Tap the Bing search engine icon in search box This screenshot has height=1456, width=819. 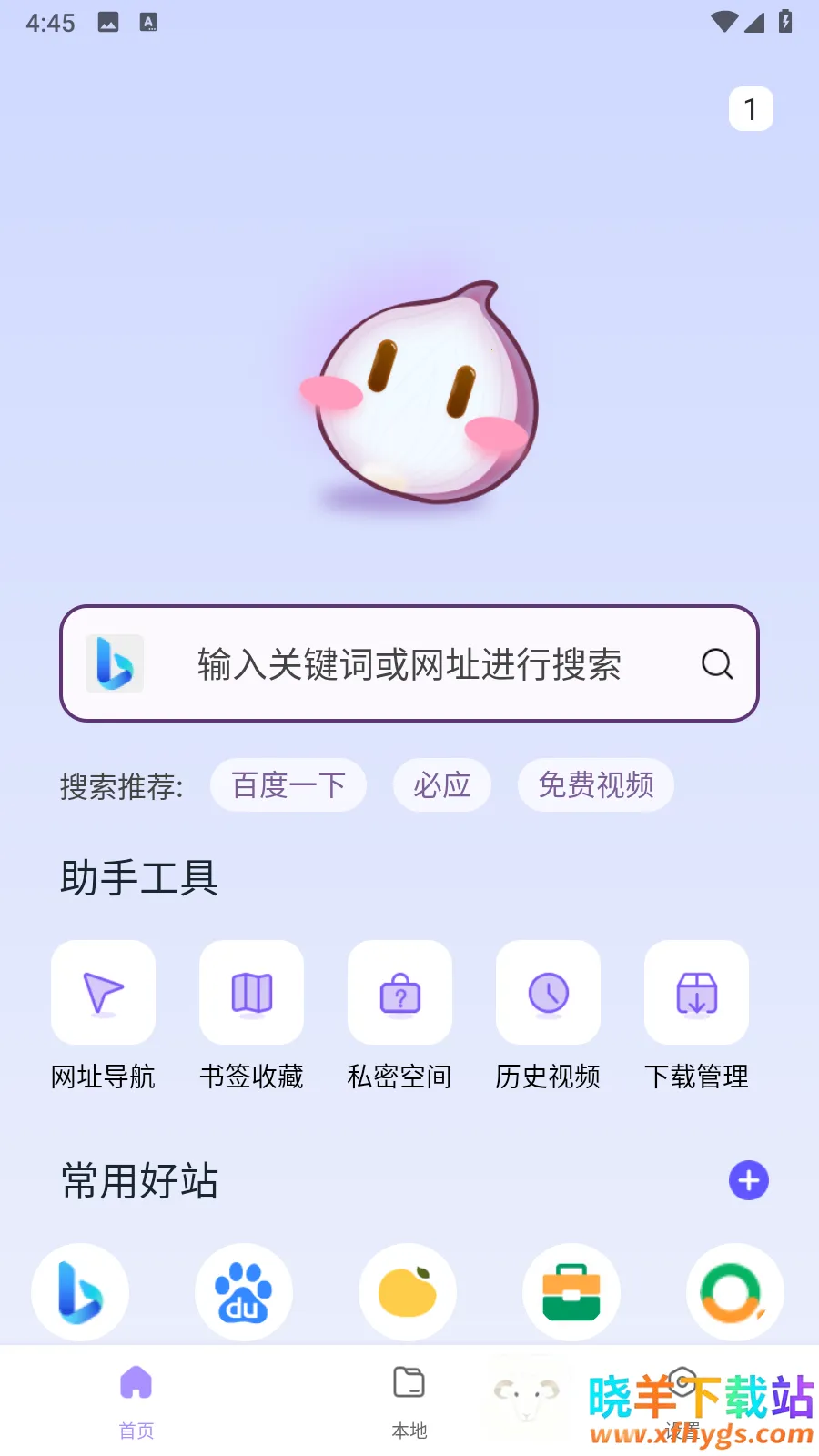coord(115,663)
